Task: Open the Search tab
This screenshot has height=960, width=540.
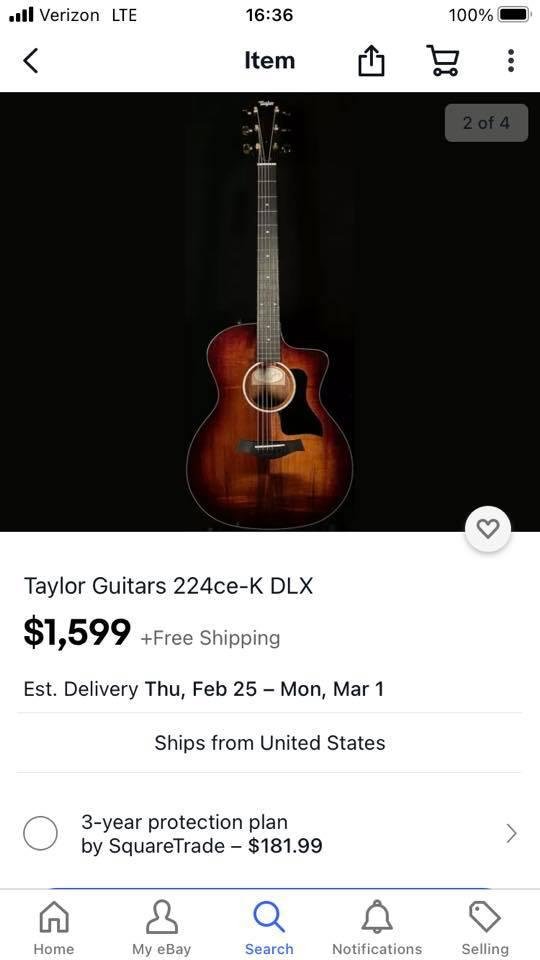Action: [x=269, y=927]
